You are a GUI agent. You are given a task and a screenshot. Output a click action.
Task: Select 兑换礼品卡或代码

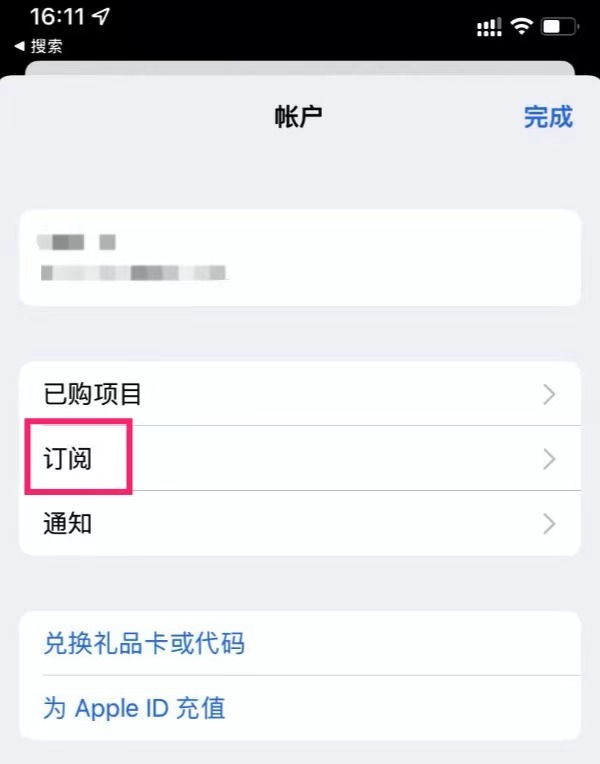click(144, 643)
